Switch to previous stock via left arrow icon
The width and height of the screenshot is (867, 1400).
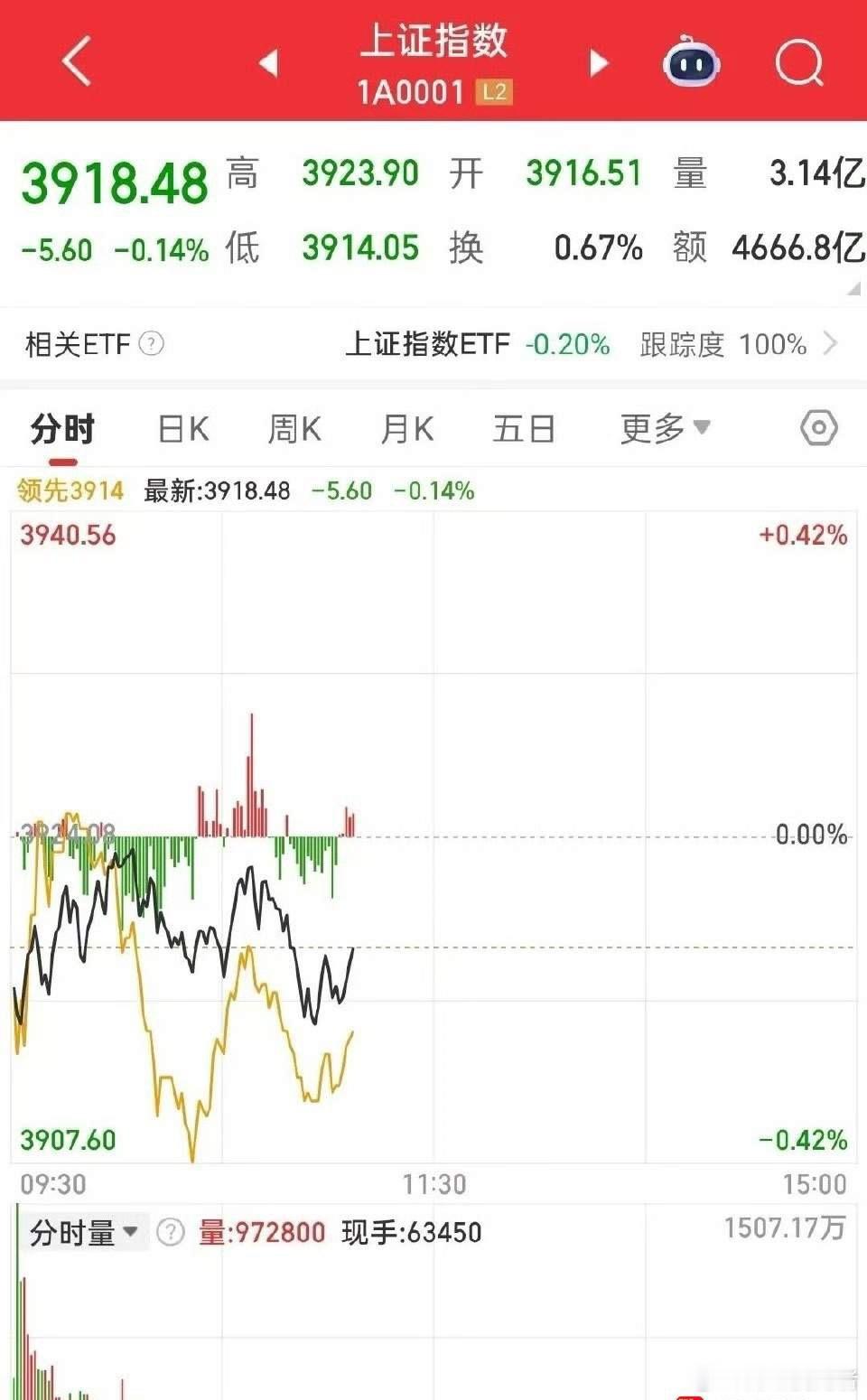267,63
